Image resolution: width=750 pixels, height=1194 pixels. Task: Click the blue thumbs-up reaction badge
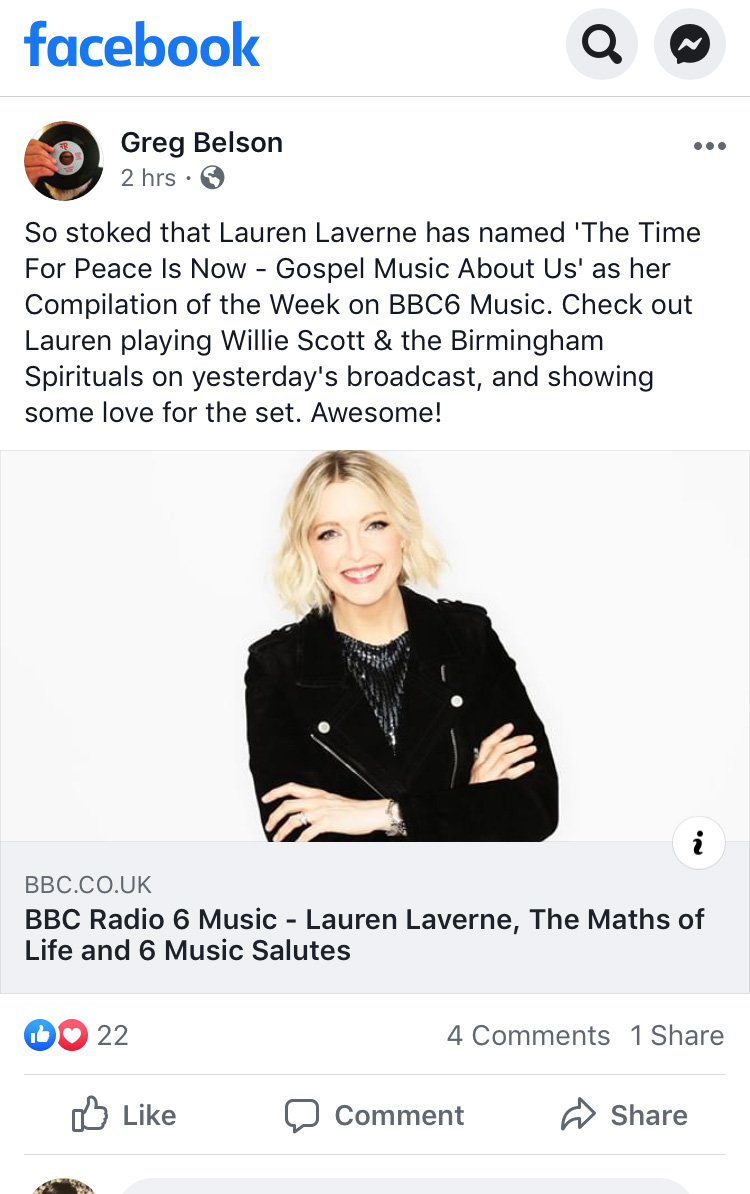coord(40,1035)
